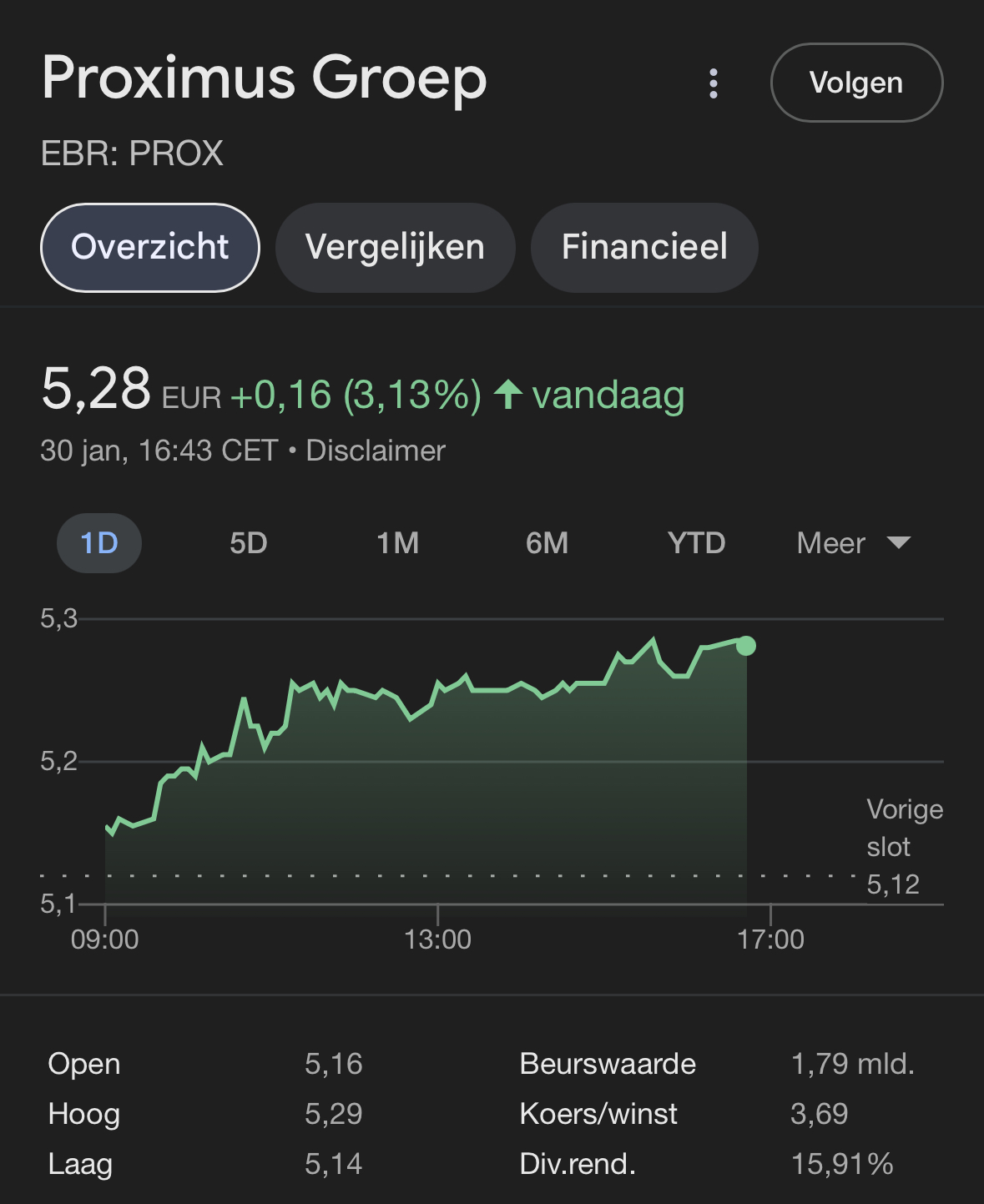Open the three-dot overflow menu
Image resolution: width=984 pixels, height=1204 pixels.
(x=713, y=83)
